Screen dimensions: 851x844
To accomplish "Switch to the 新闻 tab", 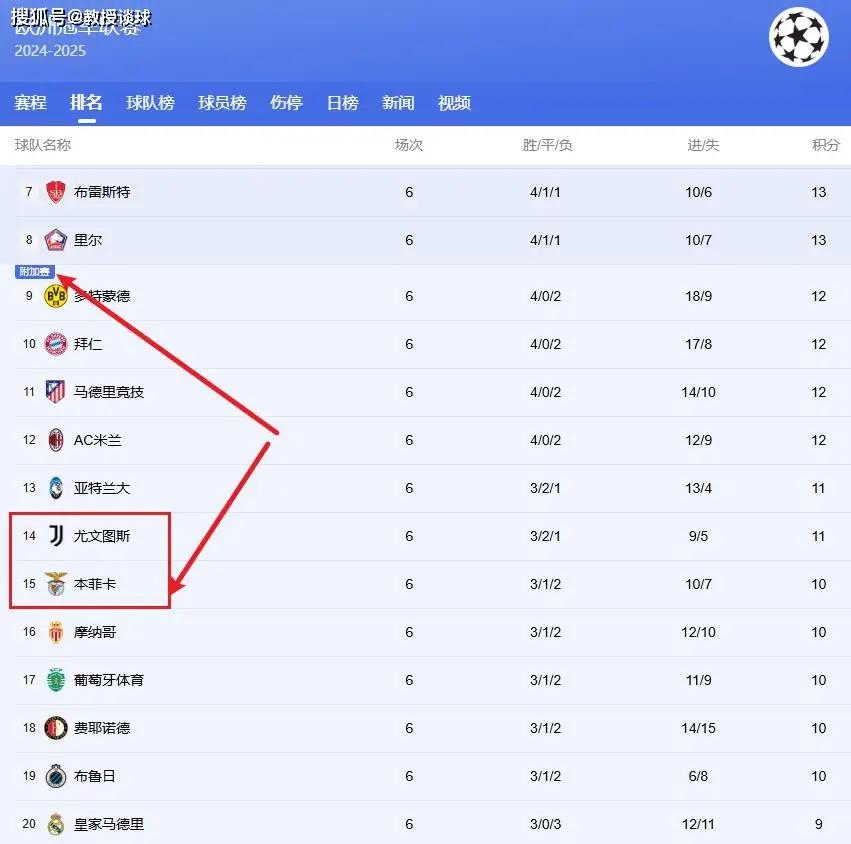I will [x=398, y=103].
